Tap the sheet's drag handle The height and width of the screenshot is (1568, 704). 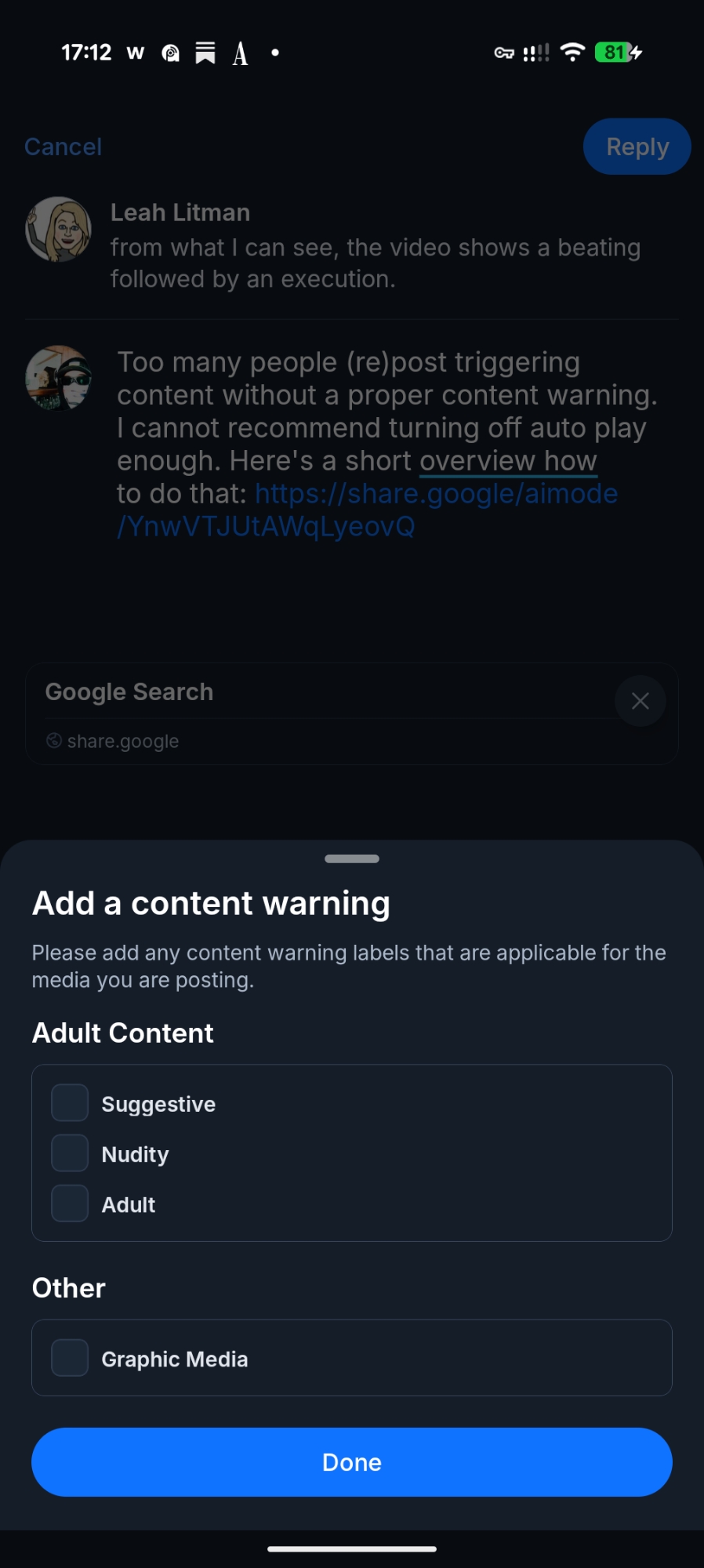point(352,859)
